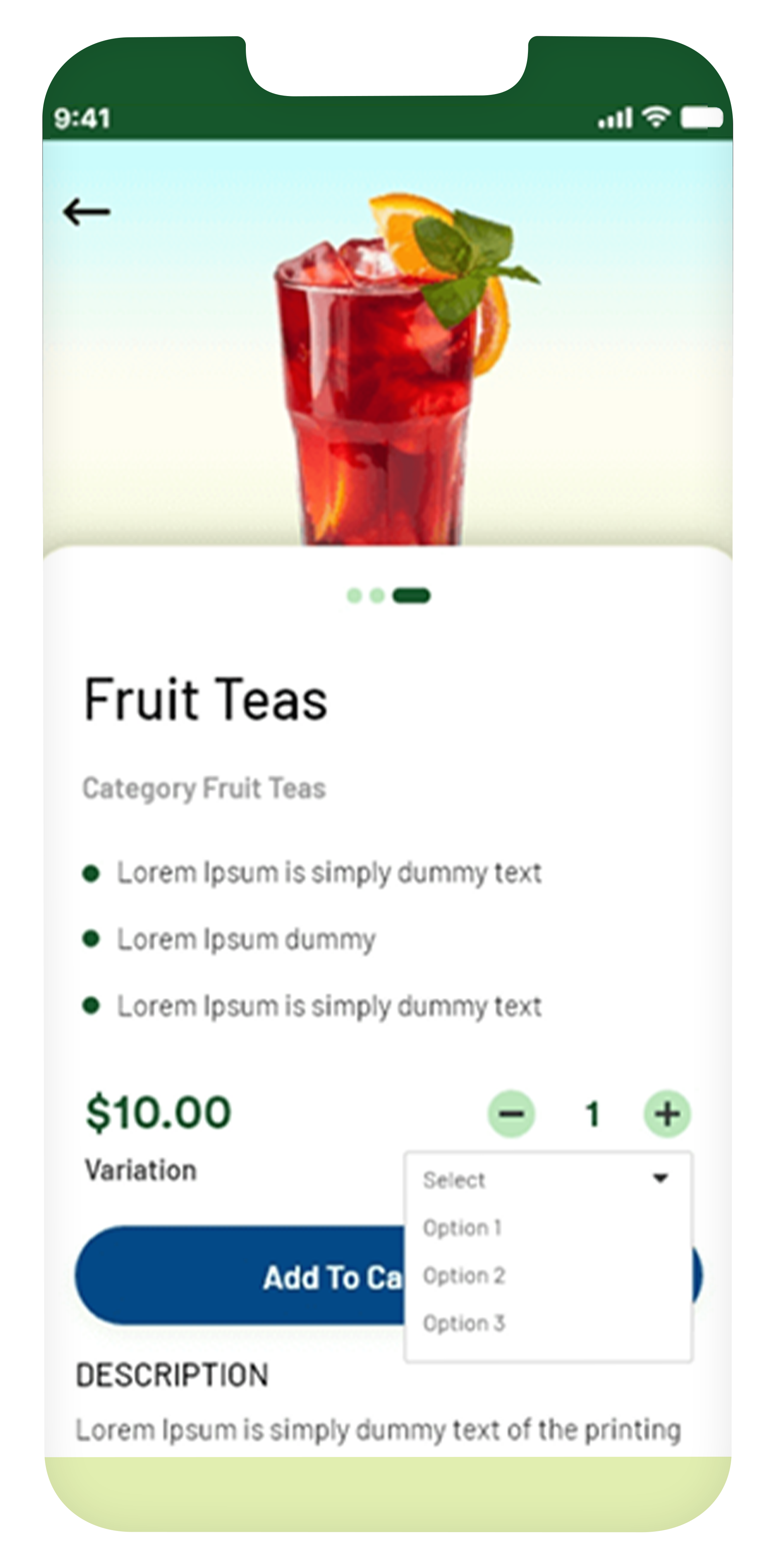The height and width of the screenshot is (1568, 773).
Task: Decrease quantity with the minus button
Action: pyautogui.click(x=511, y=1113)
